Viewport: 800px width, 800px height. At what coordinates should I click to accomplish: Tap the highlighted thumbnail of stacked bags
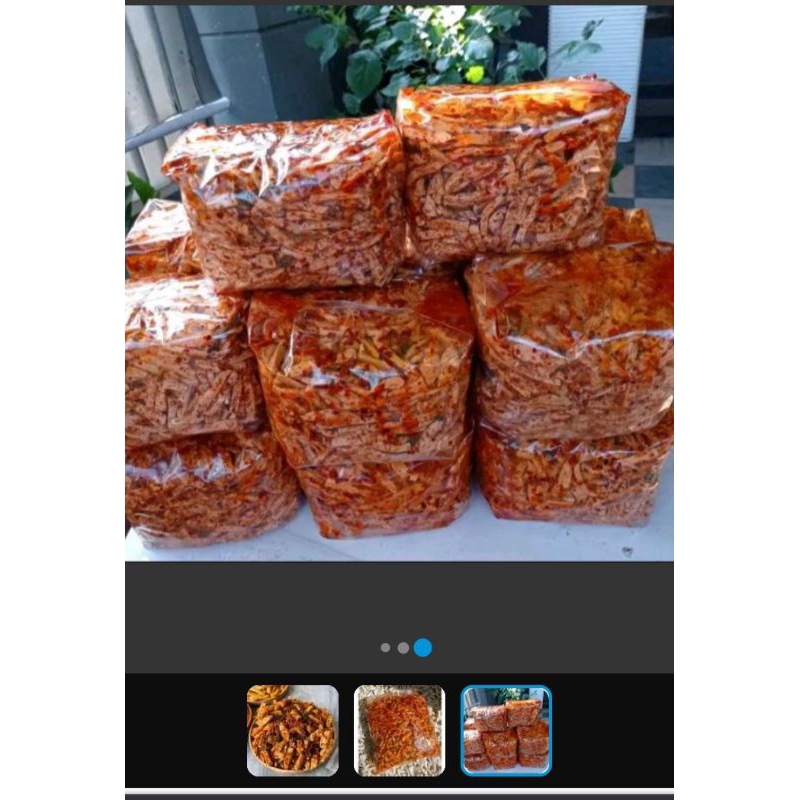coord(506,730)
